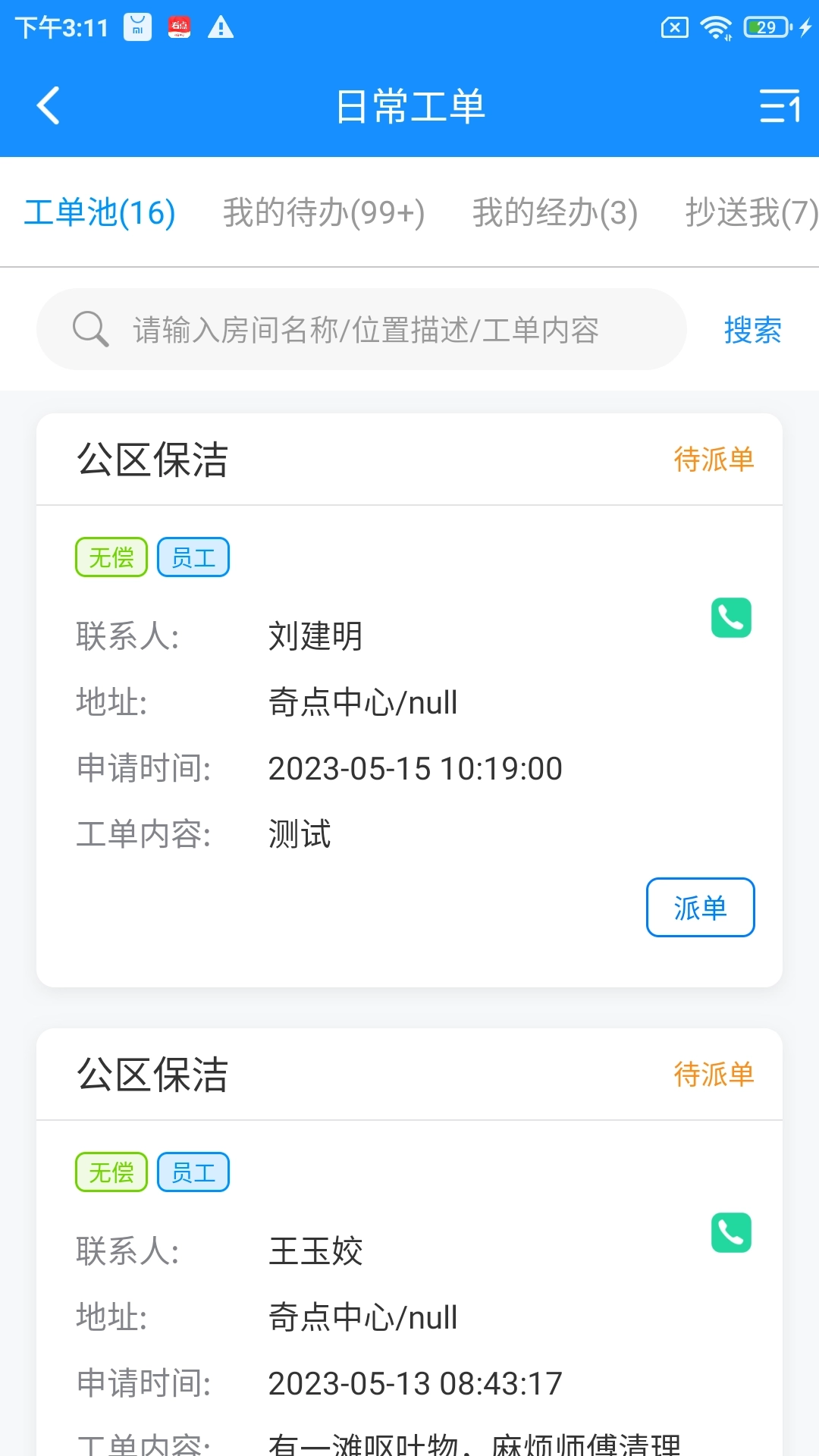Open 待派单 status on the first card
The width and height of the screenshot is (819, 1456).
[714, 460]
